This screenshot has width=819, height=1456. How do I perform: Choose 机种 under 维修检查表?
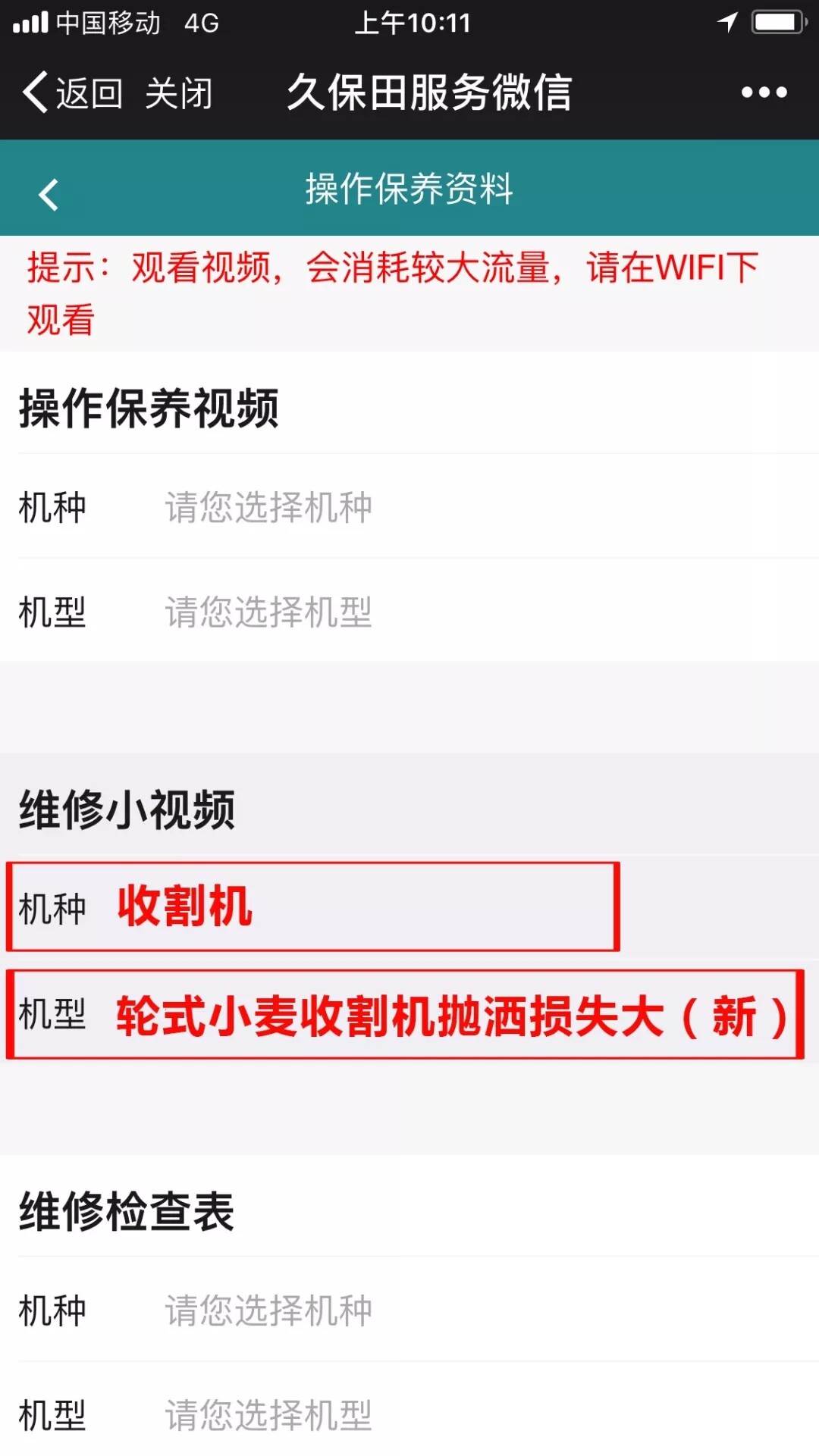(x=268, y=1310)
